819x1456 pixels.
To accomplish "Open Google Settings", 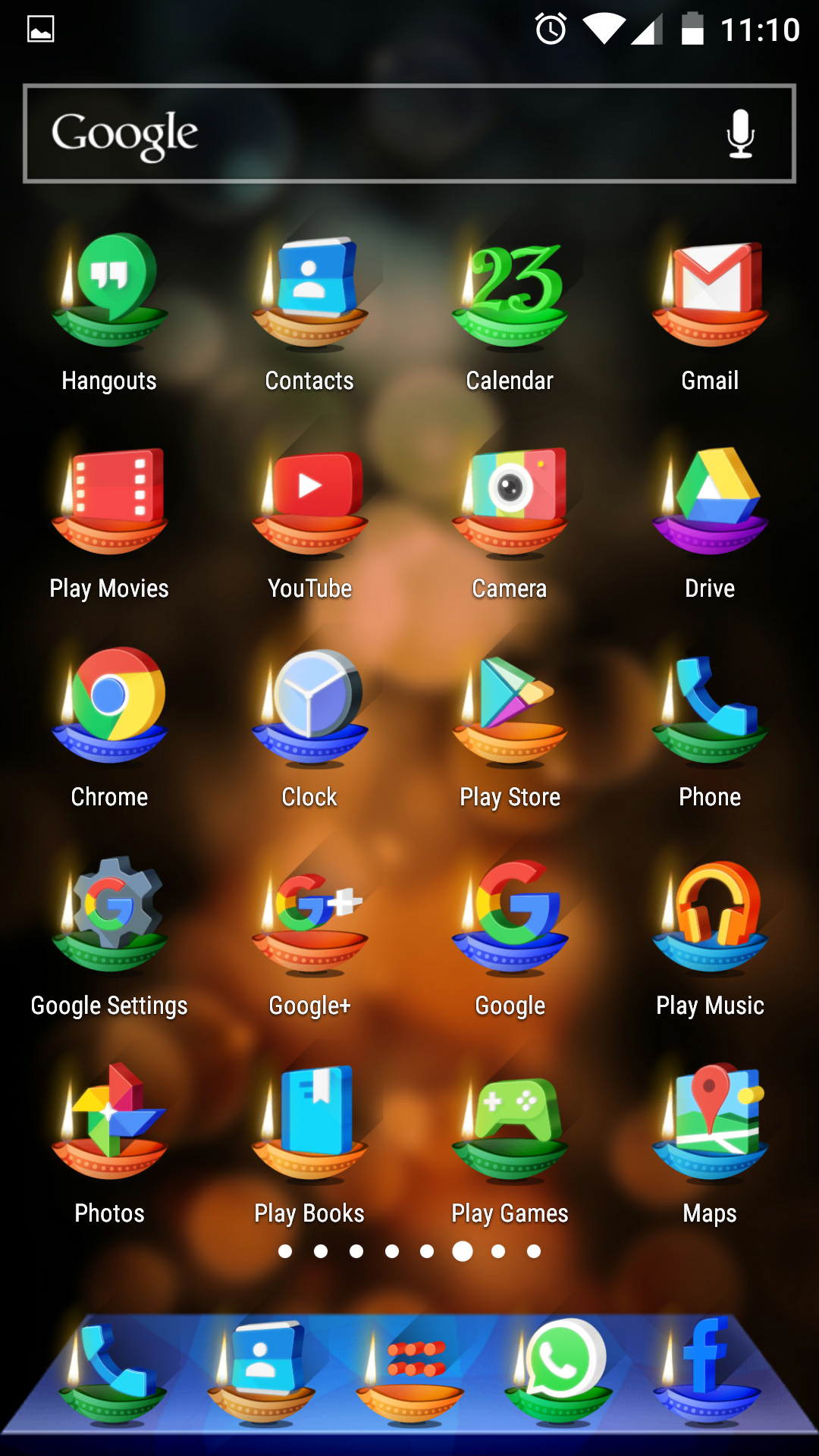I will [x=109, y=918].
